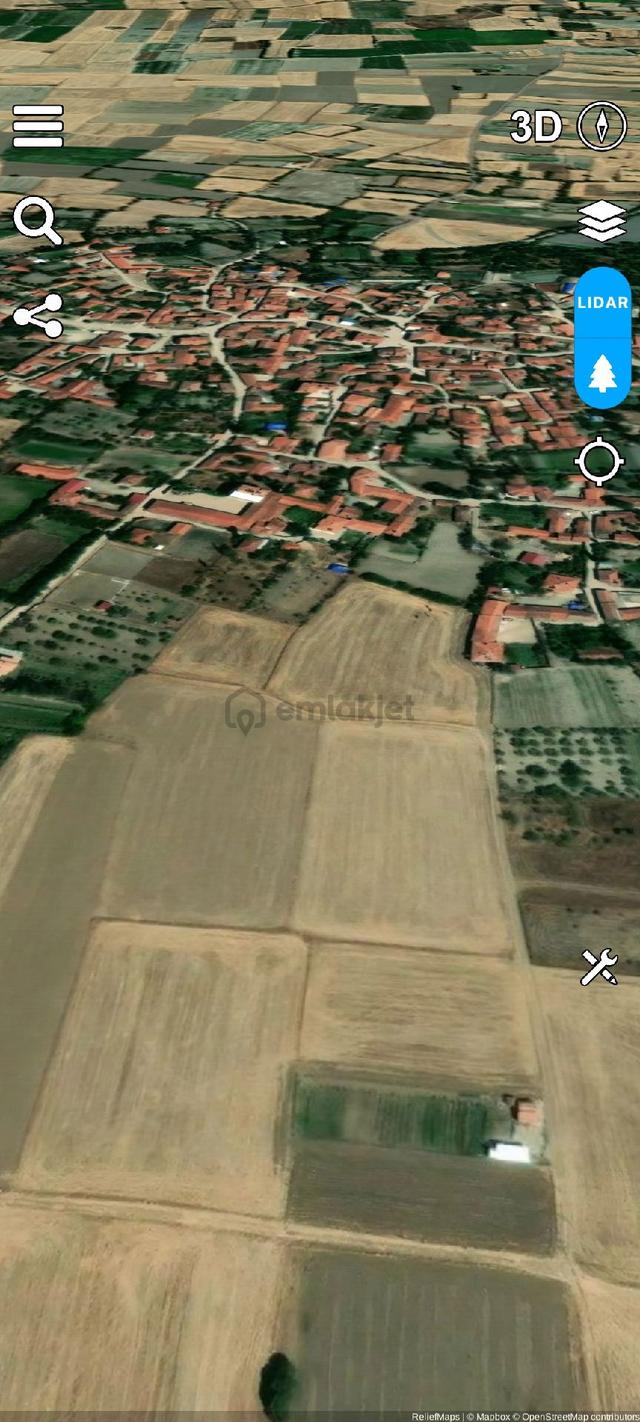Toggle the 3D view mode

click(x=537, y=127)
